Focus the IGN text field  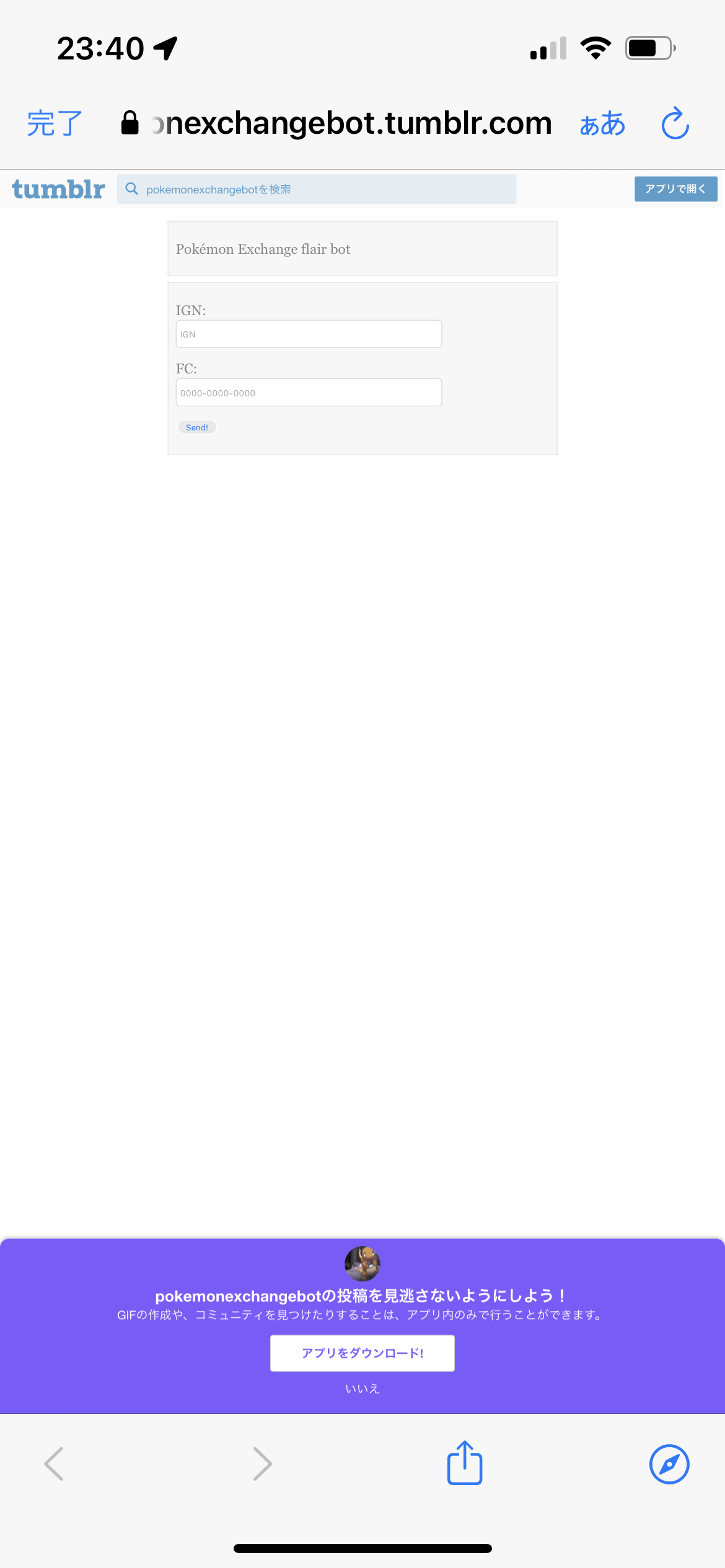tap(309, 334)
